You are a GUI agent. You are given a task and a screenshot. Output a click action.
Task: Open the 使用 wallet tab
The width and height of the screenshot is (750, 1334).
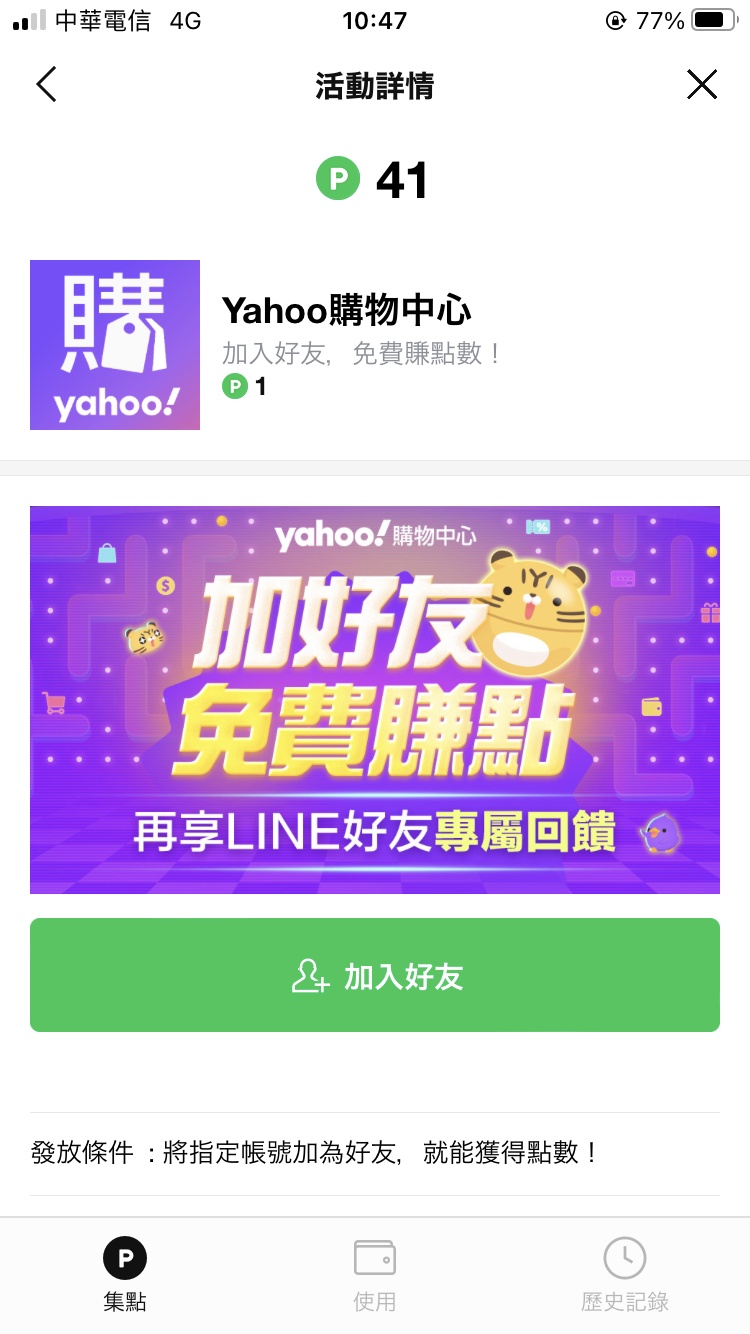375,1274
